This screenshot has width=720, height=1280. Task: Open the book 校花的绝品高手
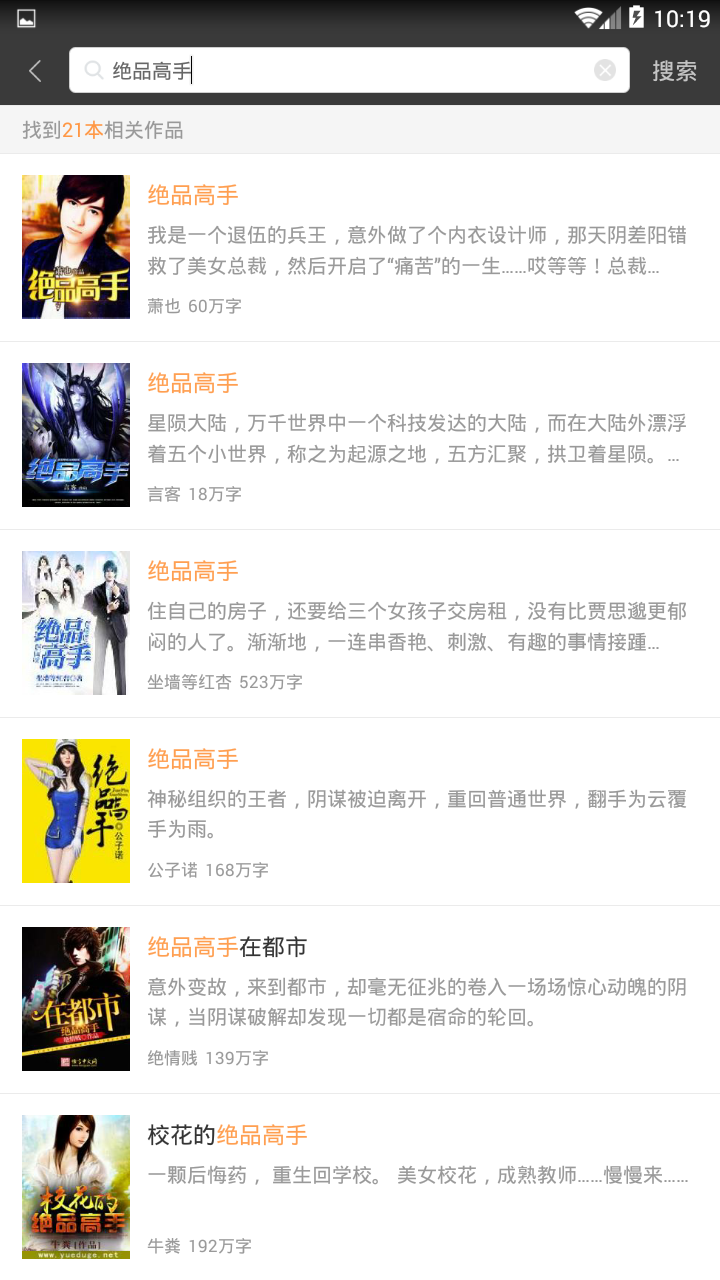(360, 1188)
